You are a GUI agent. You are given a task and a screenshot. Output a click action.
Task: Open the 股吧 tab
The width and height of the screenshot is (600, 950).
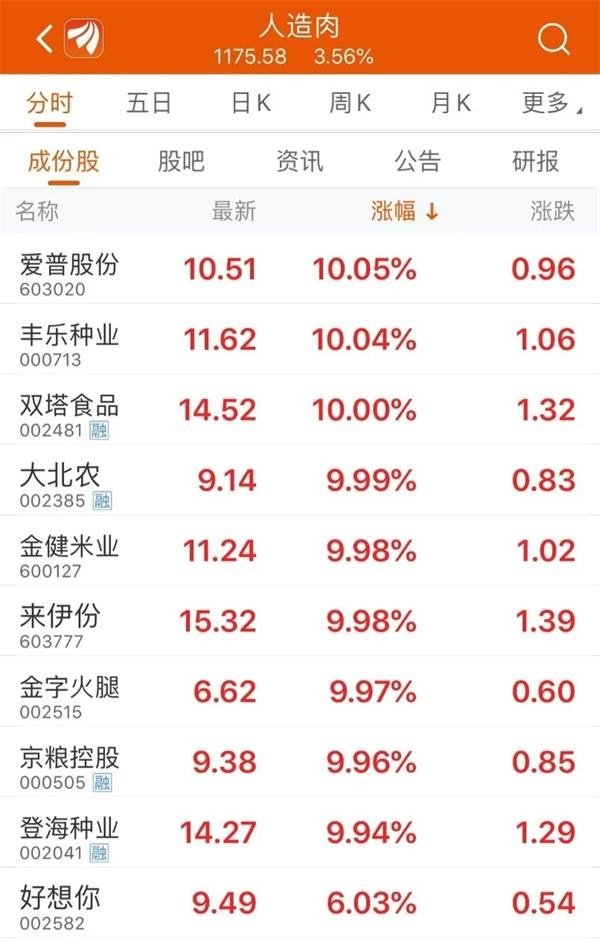181,161
